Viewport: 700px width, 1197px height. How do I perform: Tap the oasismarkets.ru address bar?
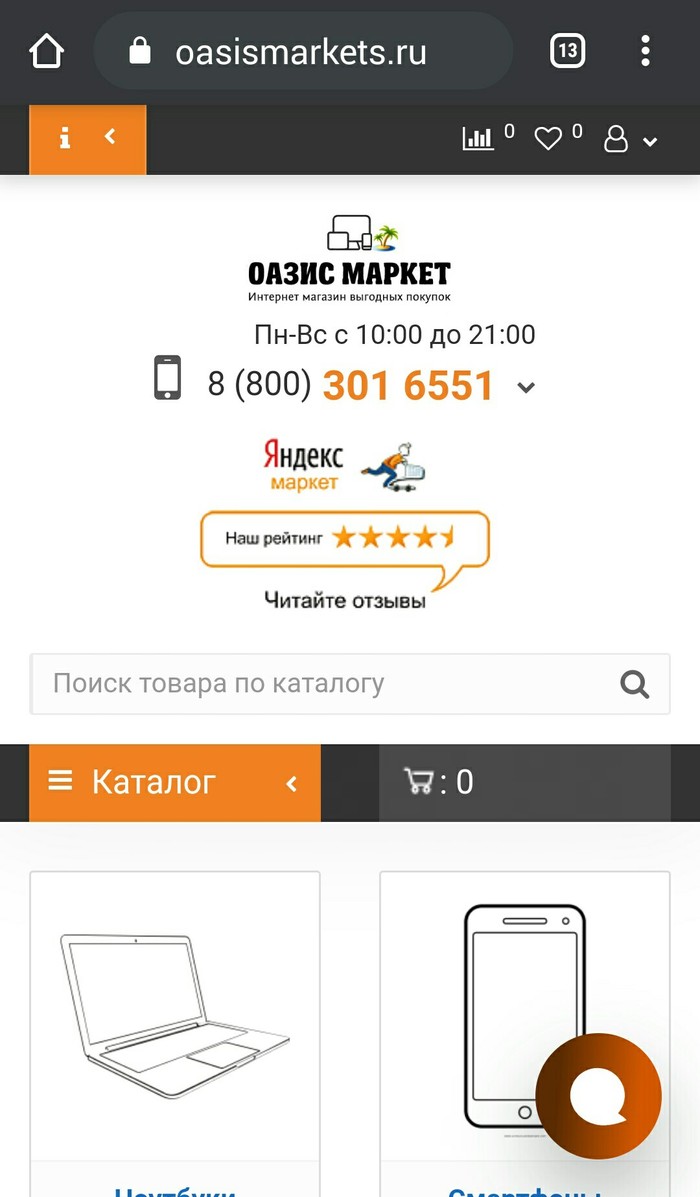[x=300, y=52]
